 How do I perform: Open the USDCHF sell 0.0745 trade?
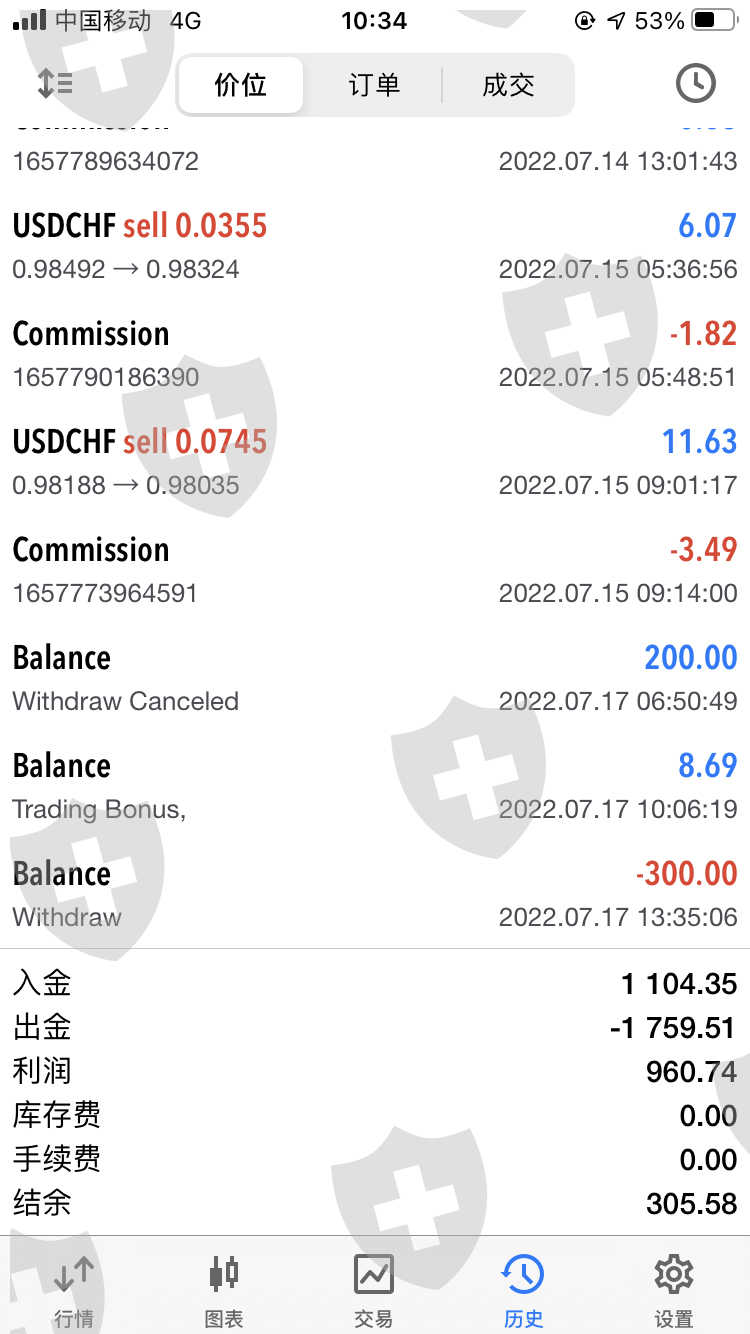(x=374, y=461)
